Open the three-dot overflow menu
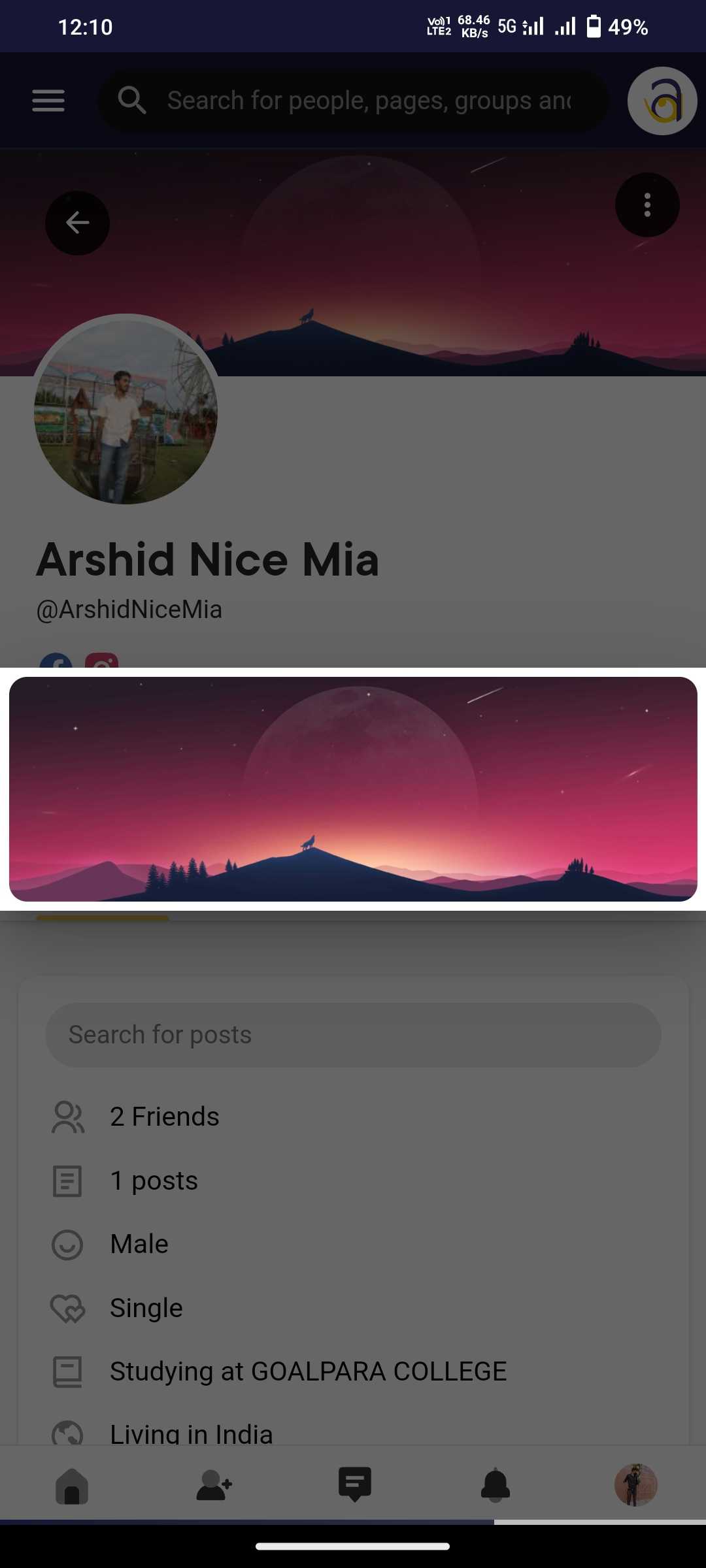The width and height of the screenshot is (706, 1568). coord(647,205)
